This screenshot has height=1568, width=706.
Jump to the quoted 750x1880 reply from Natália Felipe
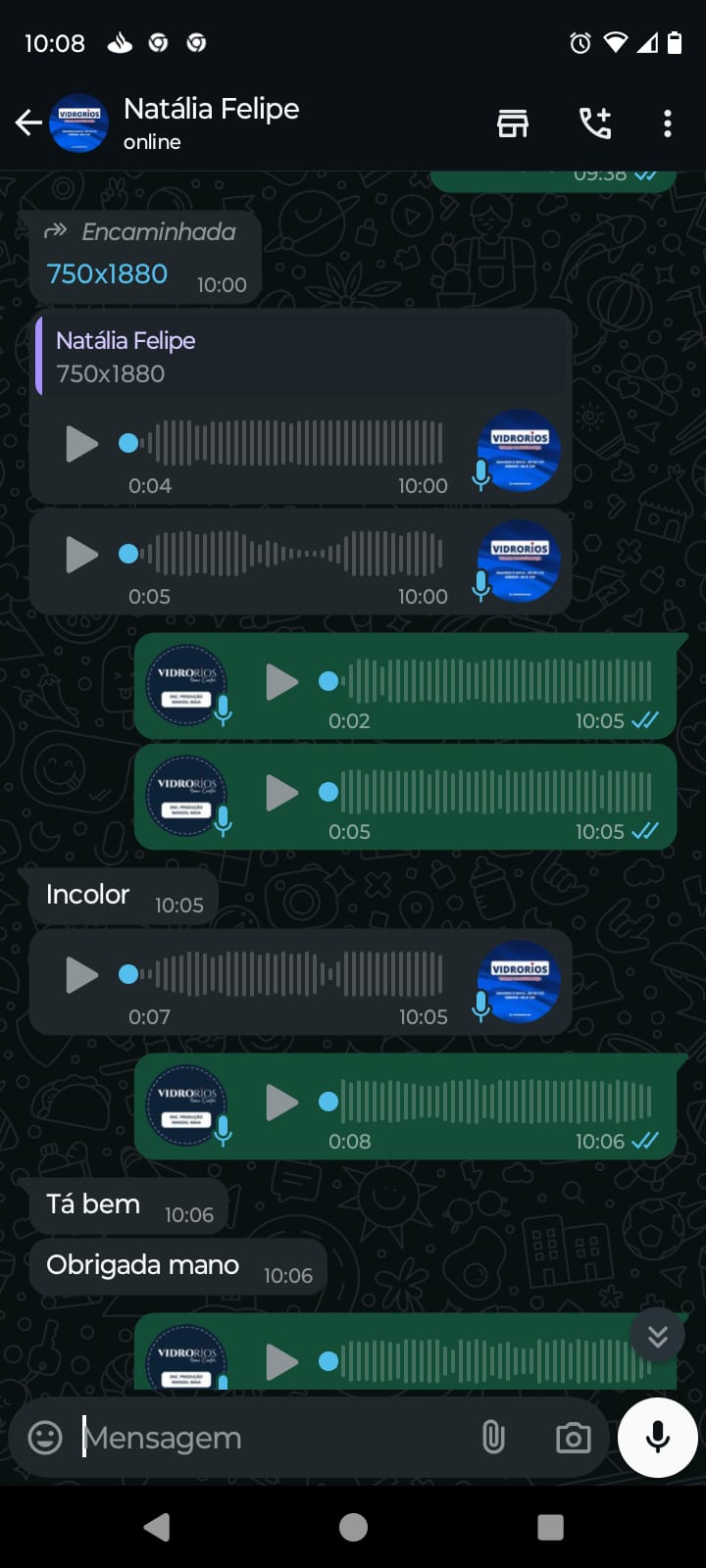click(302, 356)
